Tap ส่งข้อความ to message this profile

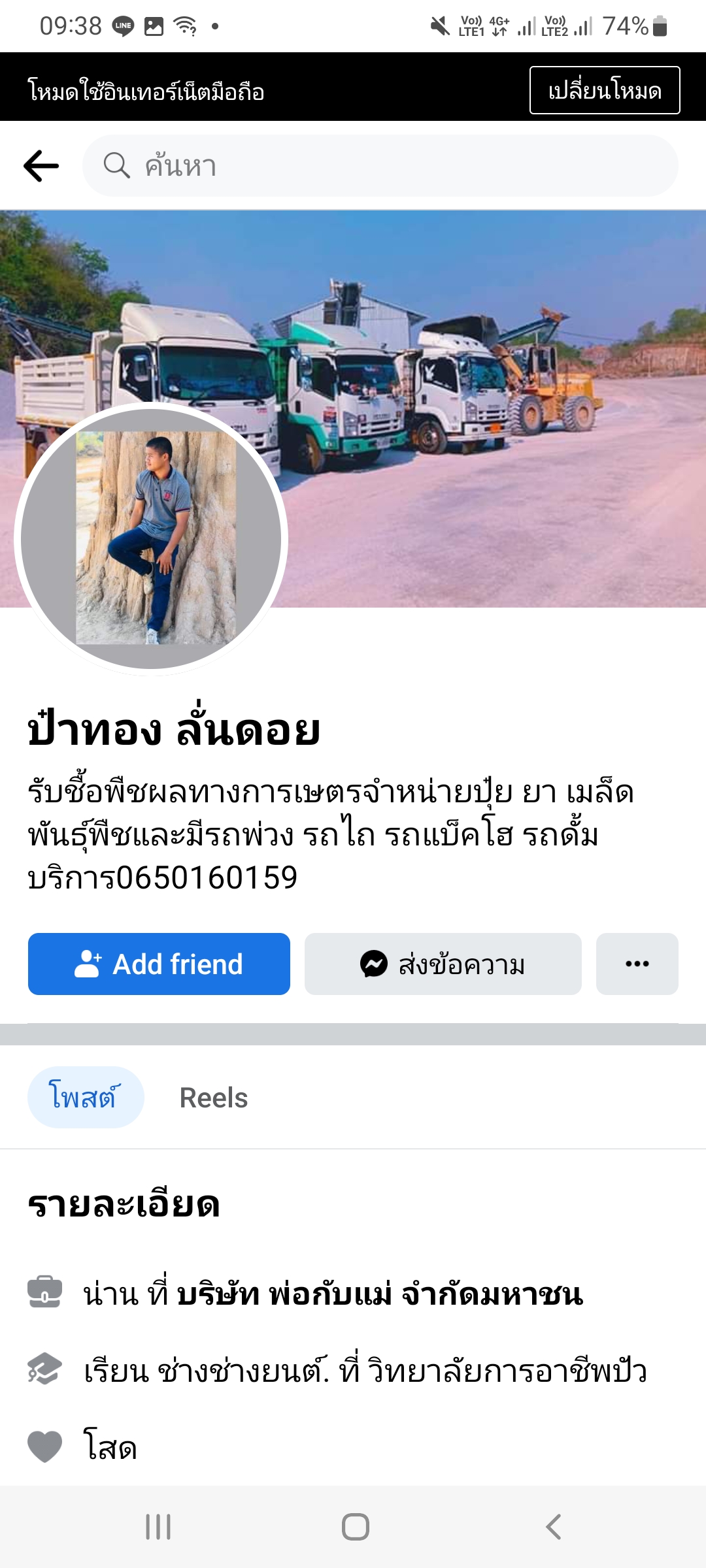(443, 964)
